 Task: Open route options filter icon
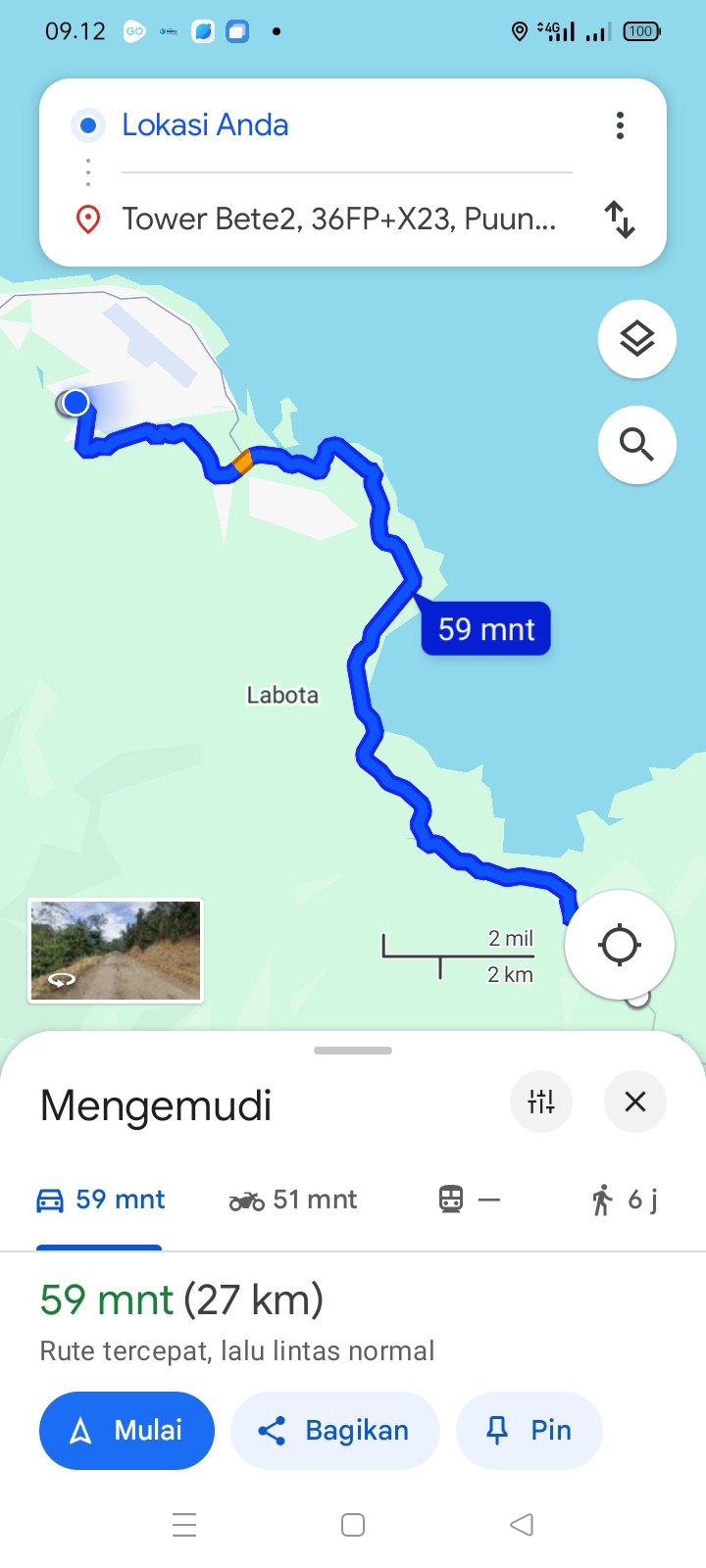coord(541,1102)
